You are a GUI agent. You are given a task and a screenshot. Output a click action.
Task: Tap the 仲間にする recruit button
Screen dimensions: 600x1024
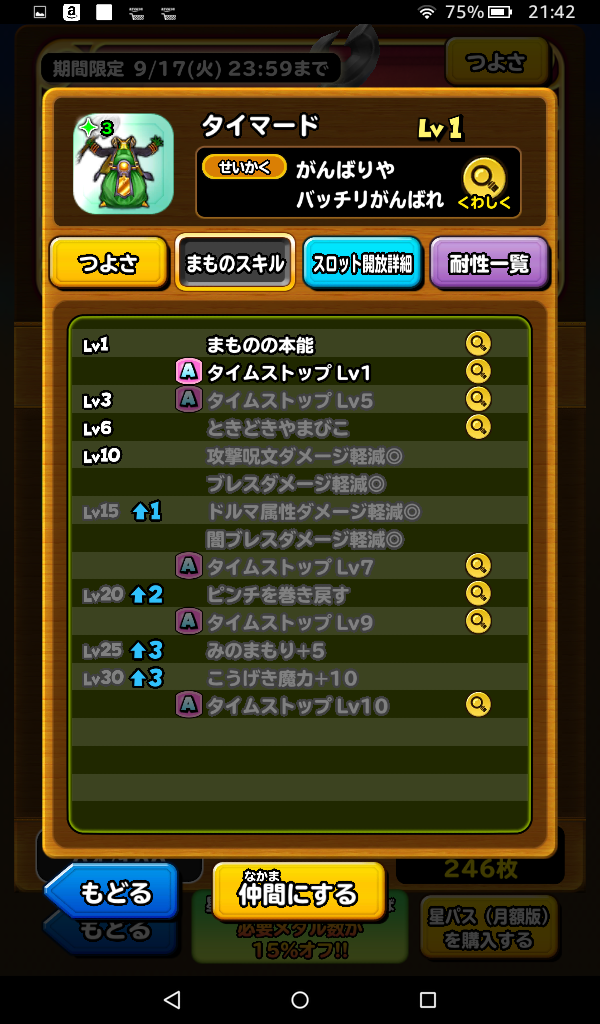click(299, 891)
